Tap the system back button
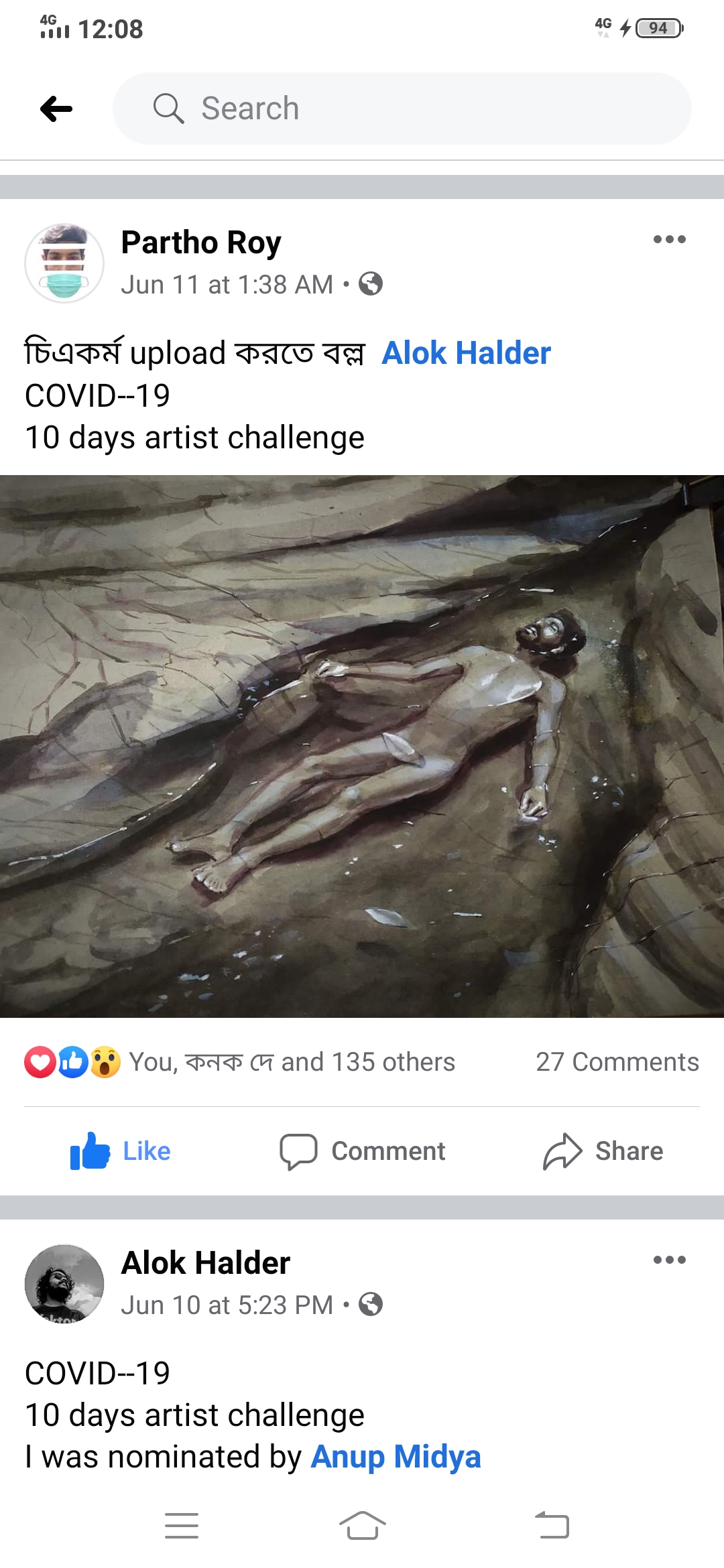The width and height of the screenshot is (724, 1568). pyautogui.click(x=552, y=1526)
